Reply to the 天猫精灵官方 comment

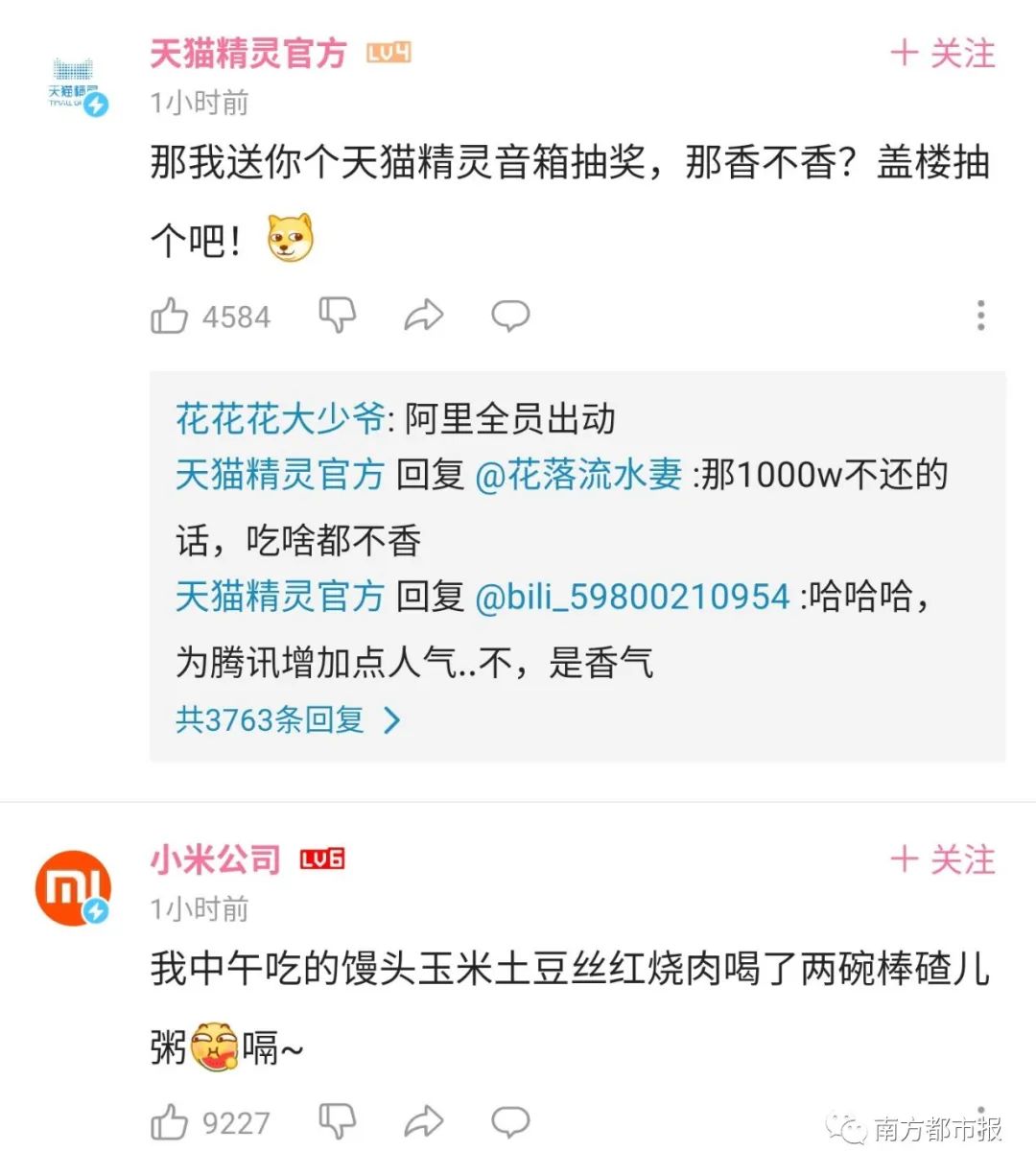pyautogui.click(x=510, y=316)
